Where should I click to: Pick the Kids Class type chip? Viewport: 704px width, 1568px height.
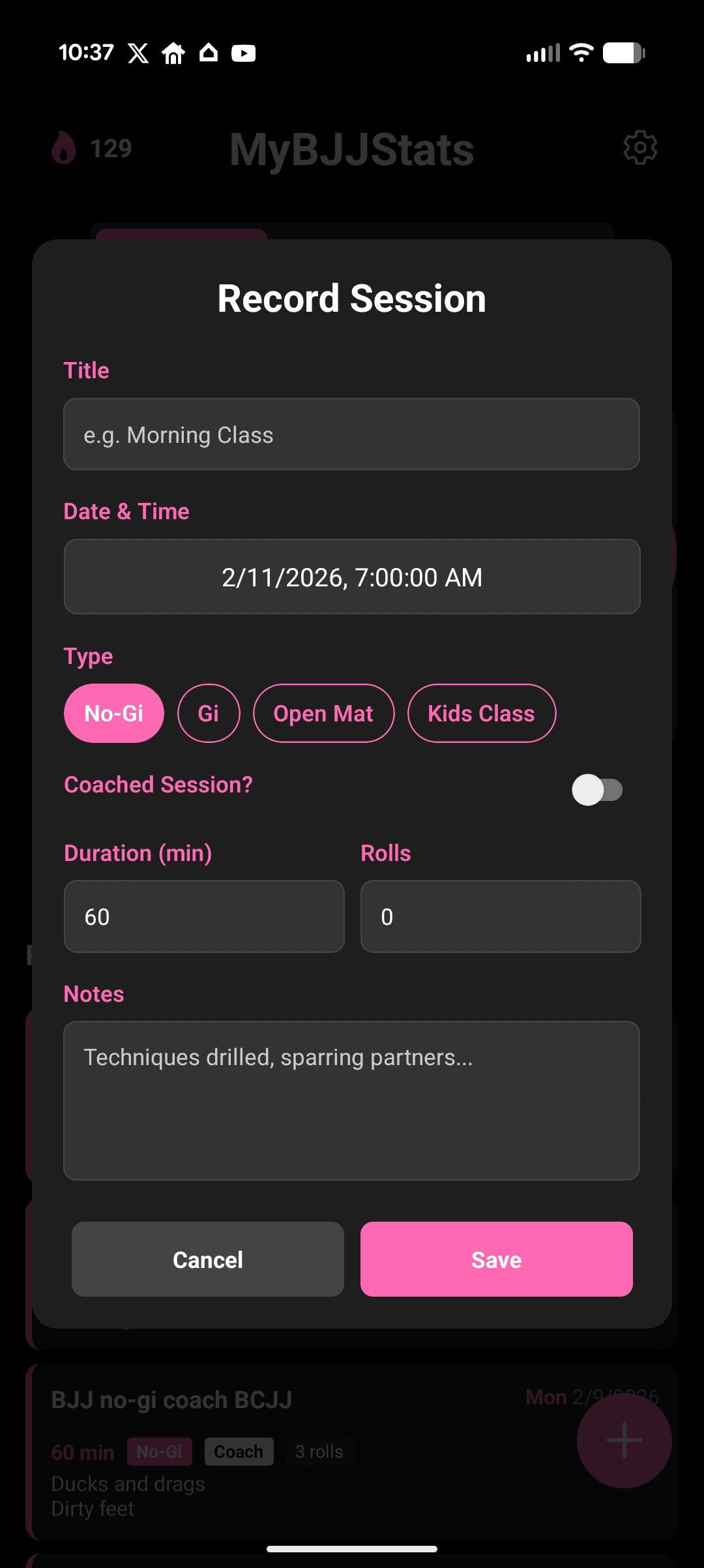point(481,713)
